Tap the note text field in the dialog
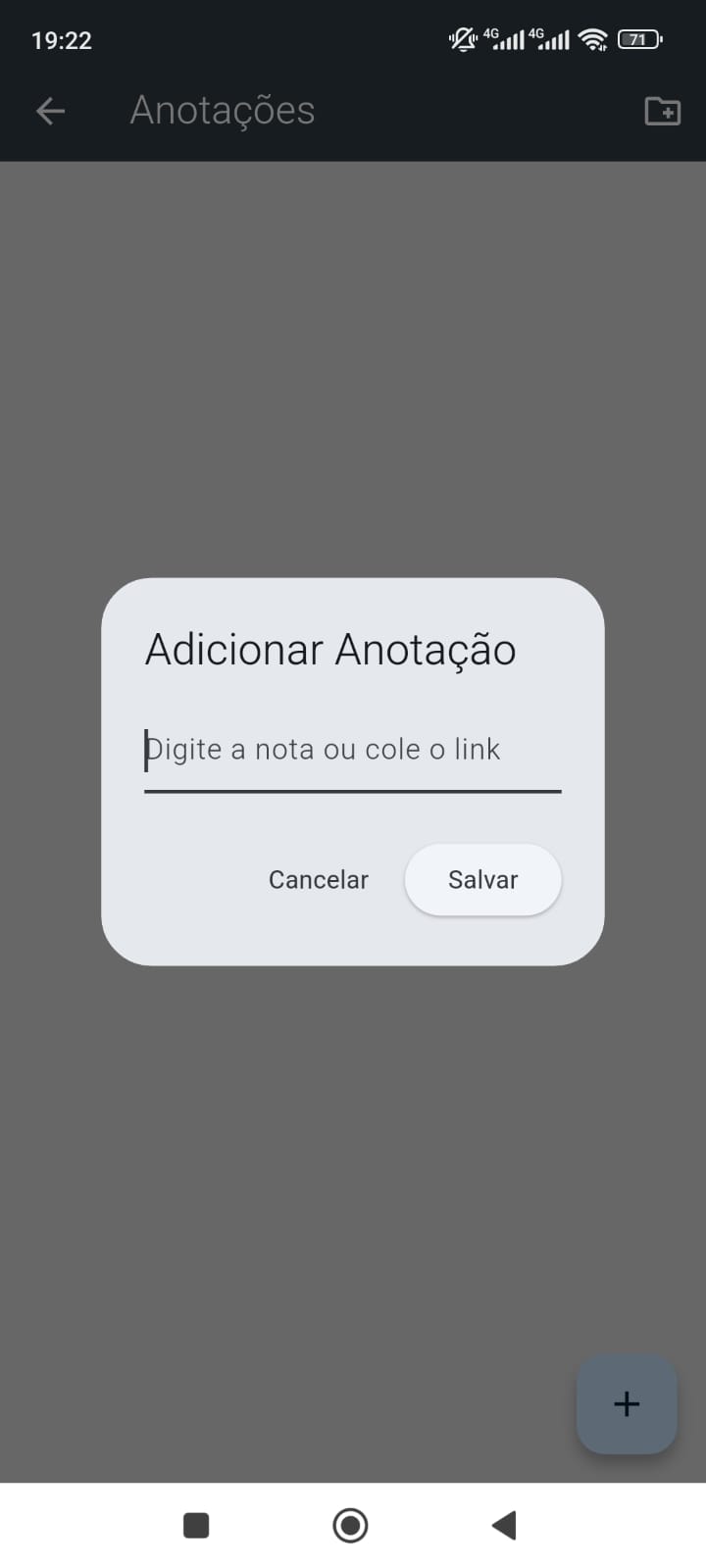The image size is (706, 1568). [352, 751]
